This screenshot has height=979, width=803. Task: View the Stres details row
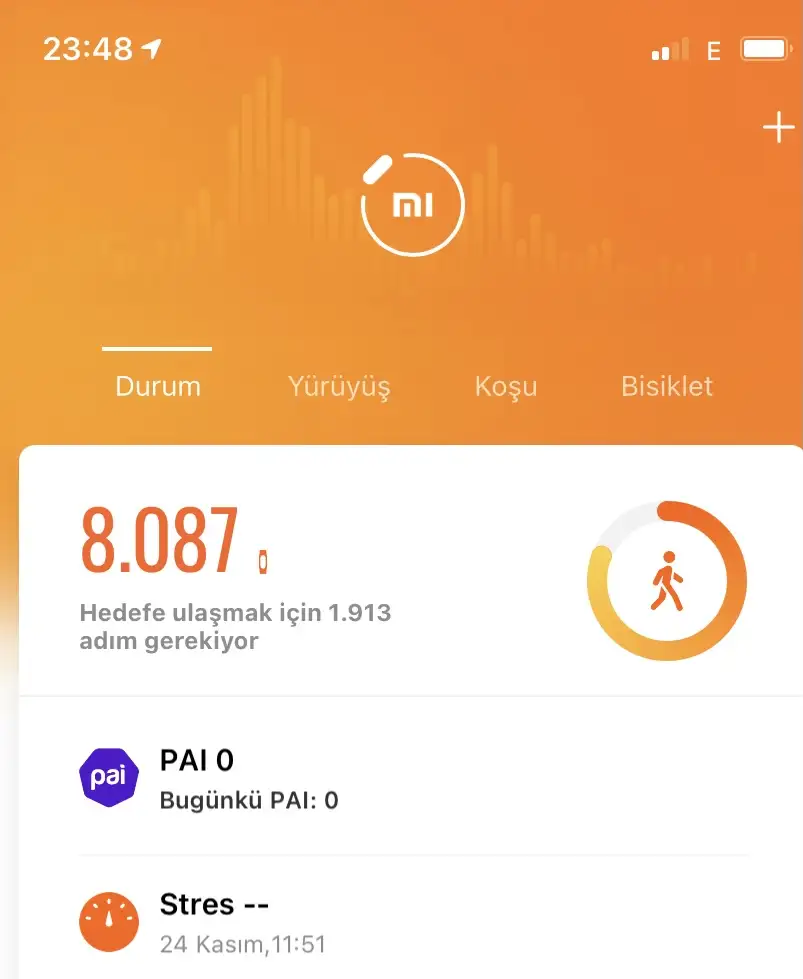[x=410, y=920]
